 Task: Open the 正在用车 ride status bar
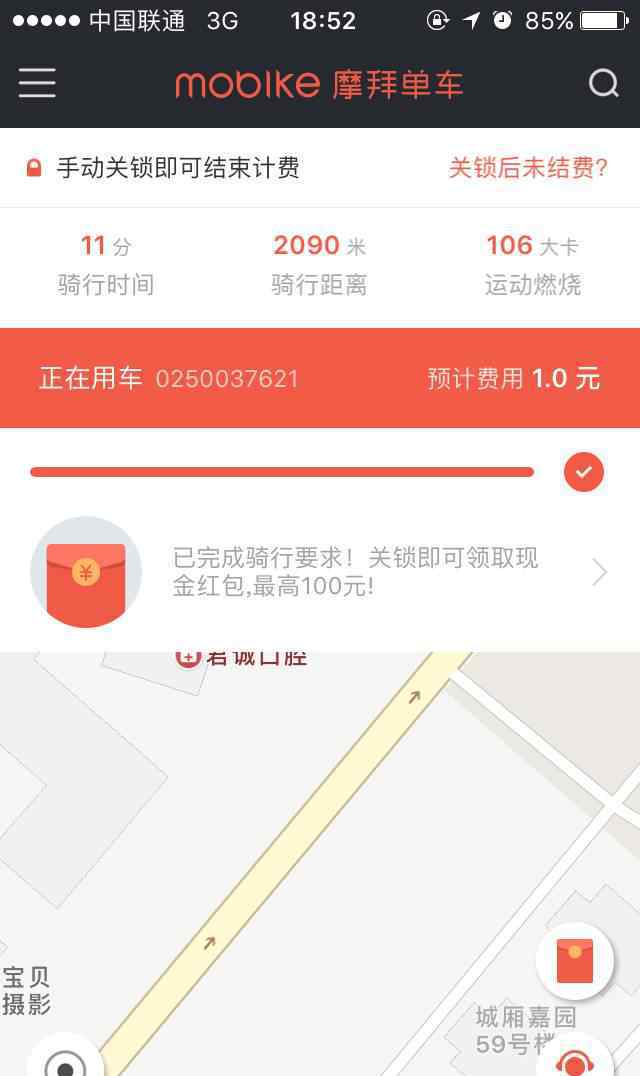320,378
